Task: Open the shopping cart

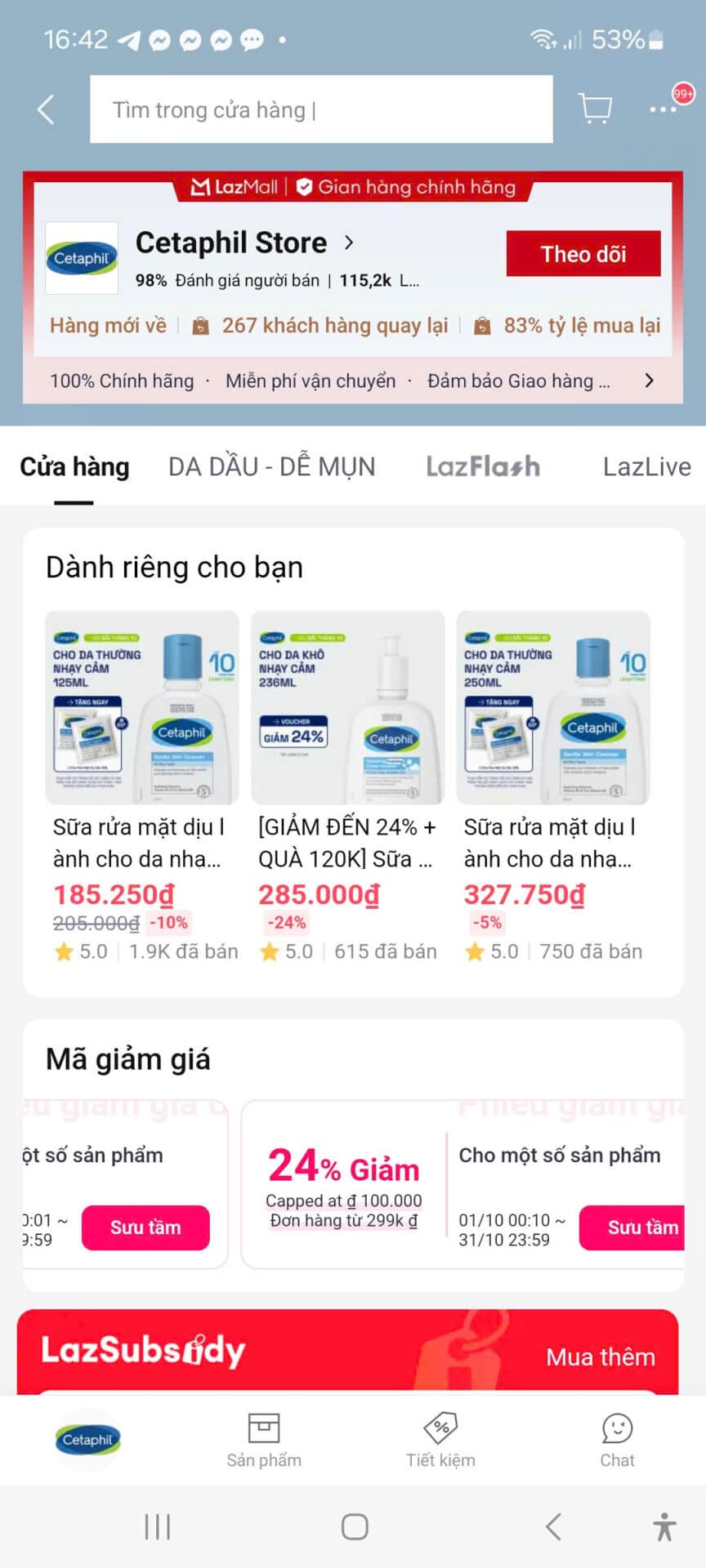Action: [x=595, y=107]
